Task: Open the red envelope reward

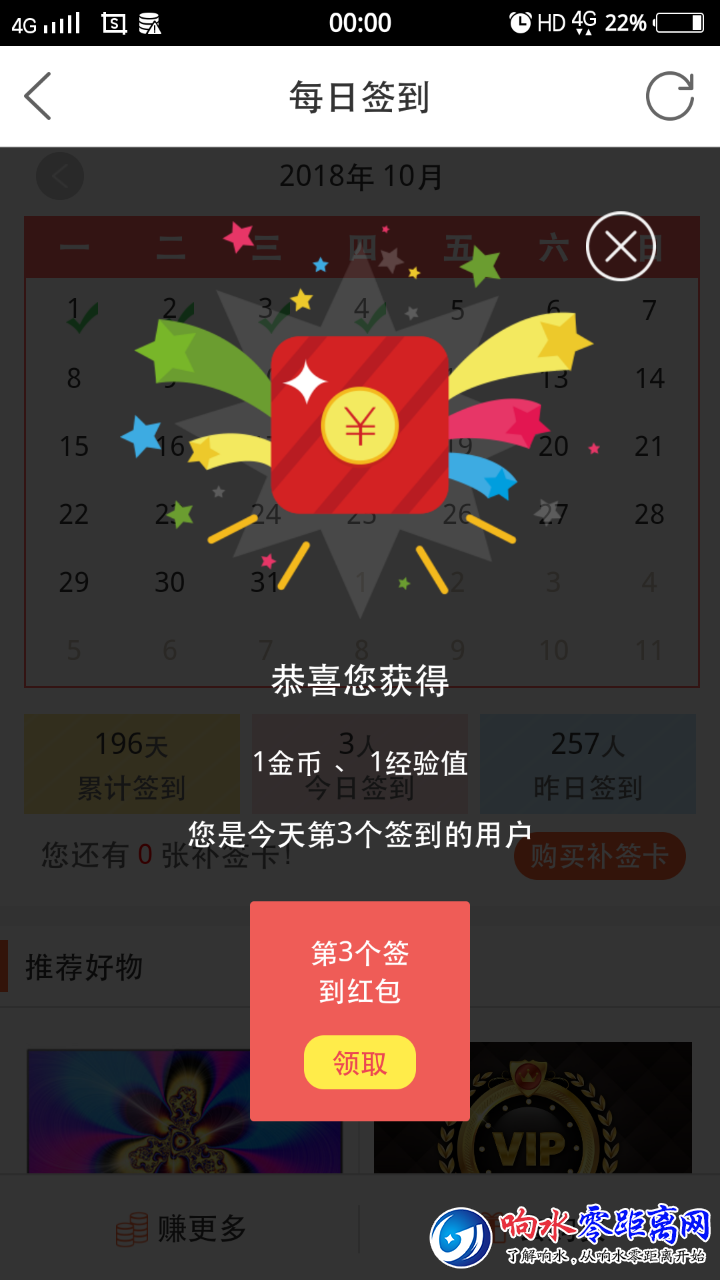Action: 360,425
